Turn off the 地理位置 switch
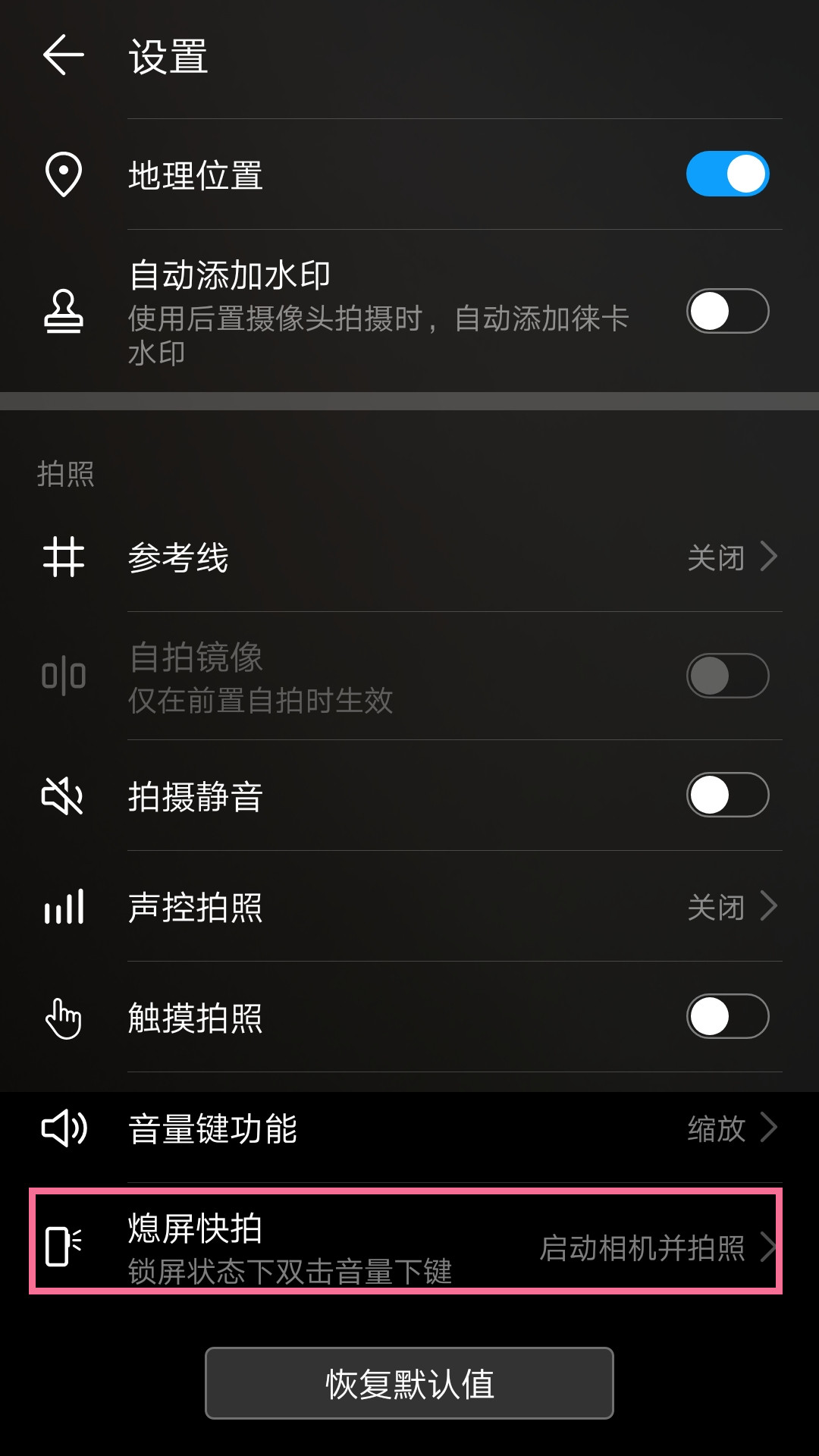 coord(727,174)
